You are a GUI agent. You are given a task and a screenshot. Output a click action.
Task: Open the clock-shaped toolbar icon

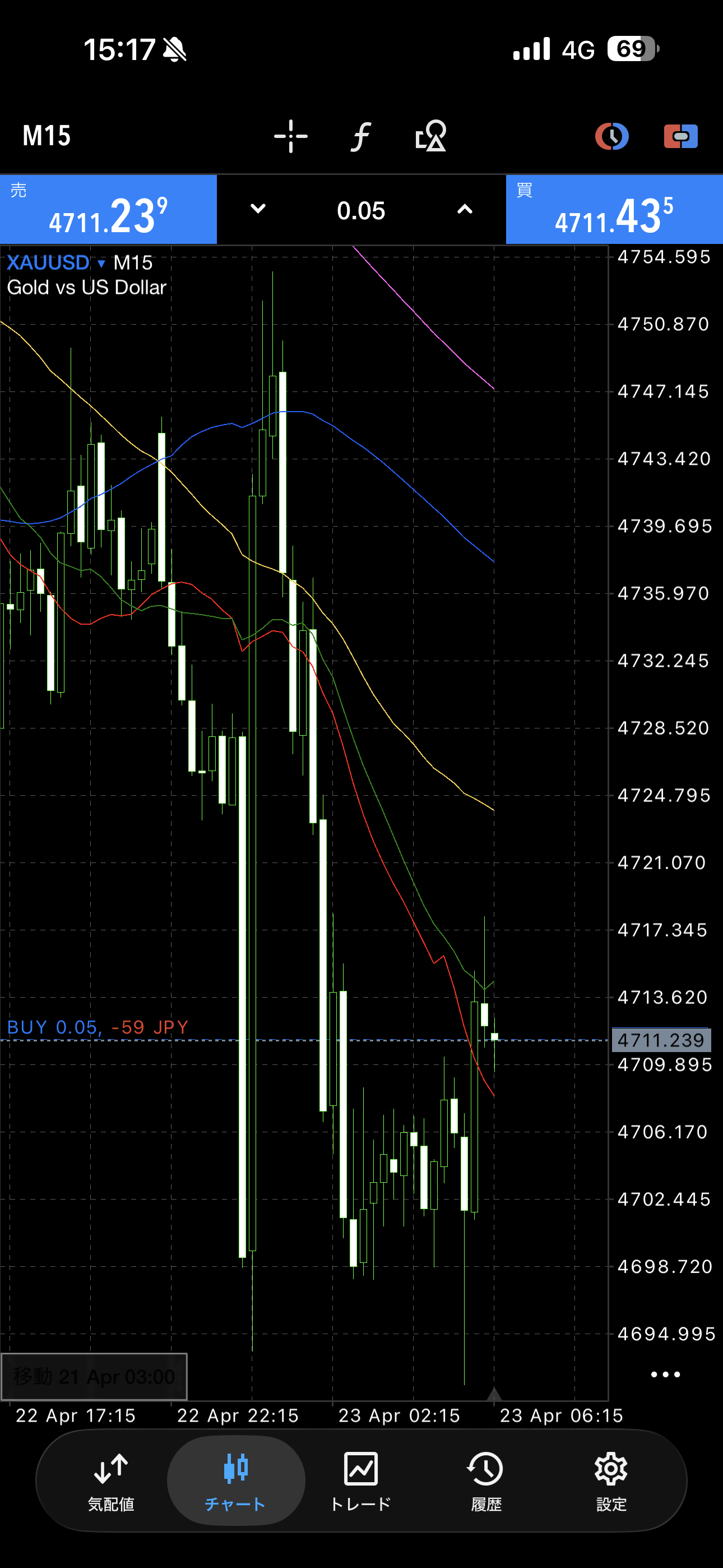(611, 136)
